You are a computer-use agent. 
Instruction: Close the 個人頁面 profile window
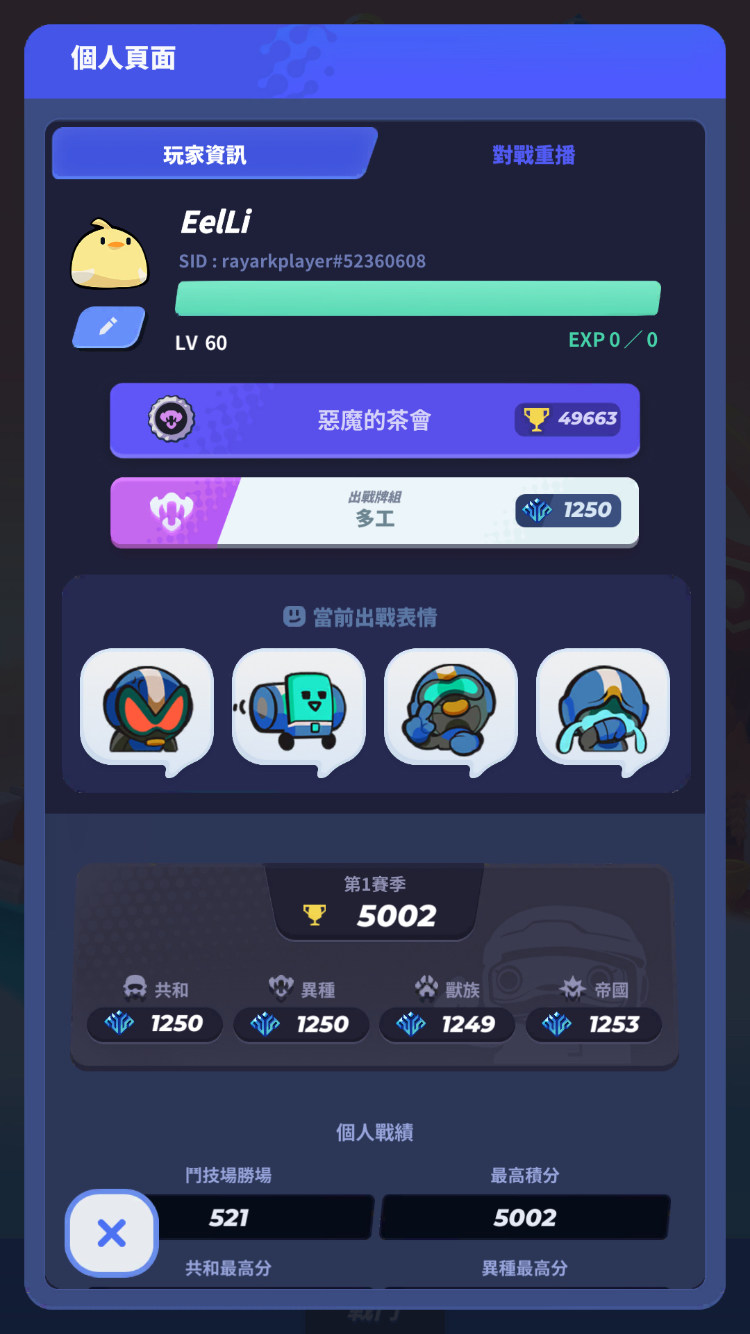[x=111, y=1233]
